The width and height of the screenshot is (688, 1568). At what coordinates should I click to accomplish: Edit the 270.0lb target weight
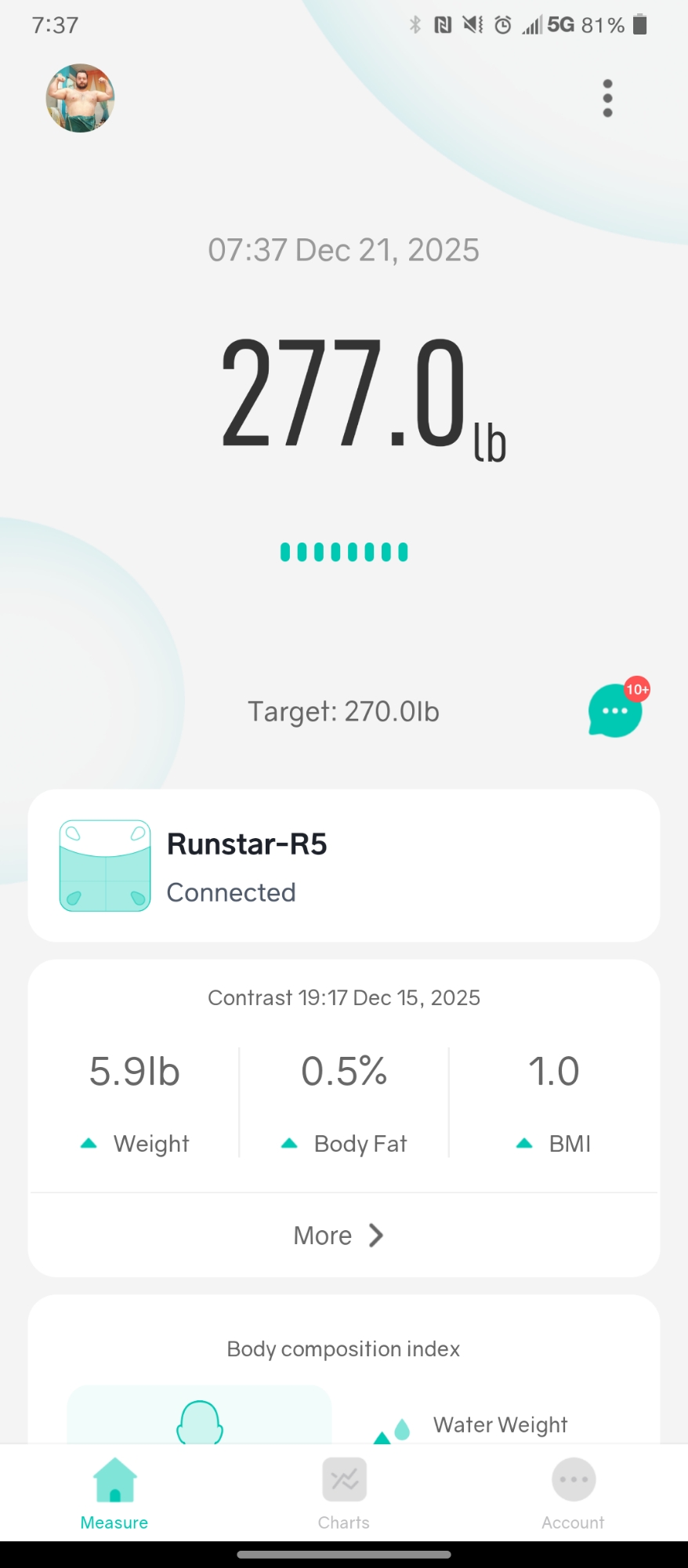(x=343, y=712)
